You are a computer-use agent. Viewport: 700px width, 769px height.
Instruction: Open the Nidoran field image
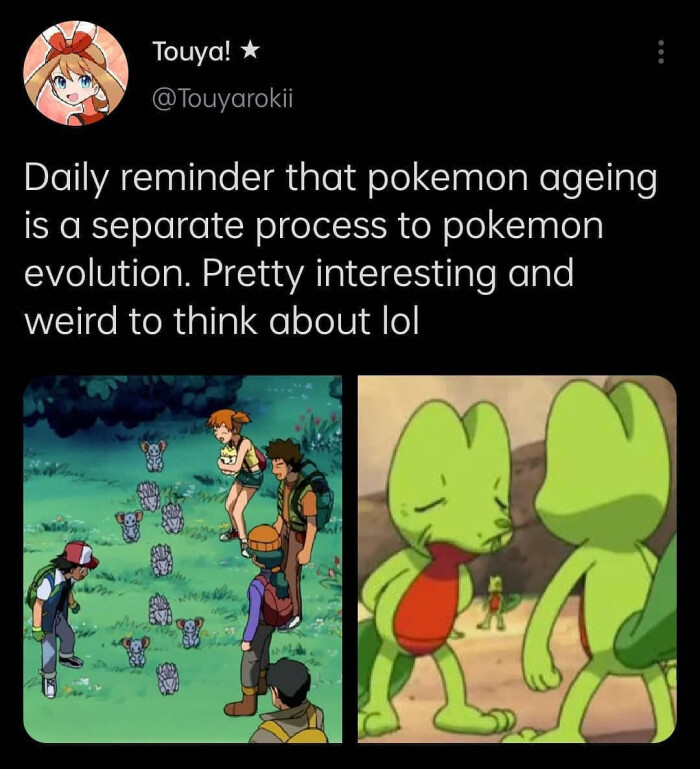[x=183, y=559]
